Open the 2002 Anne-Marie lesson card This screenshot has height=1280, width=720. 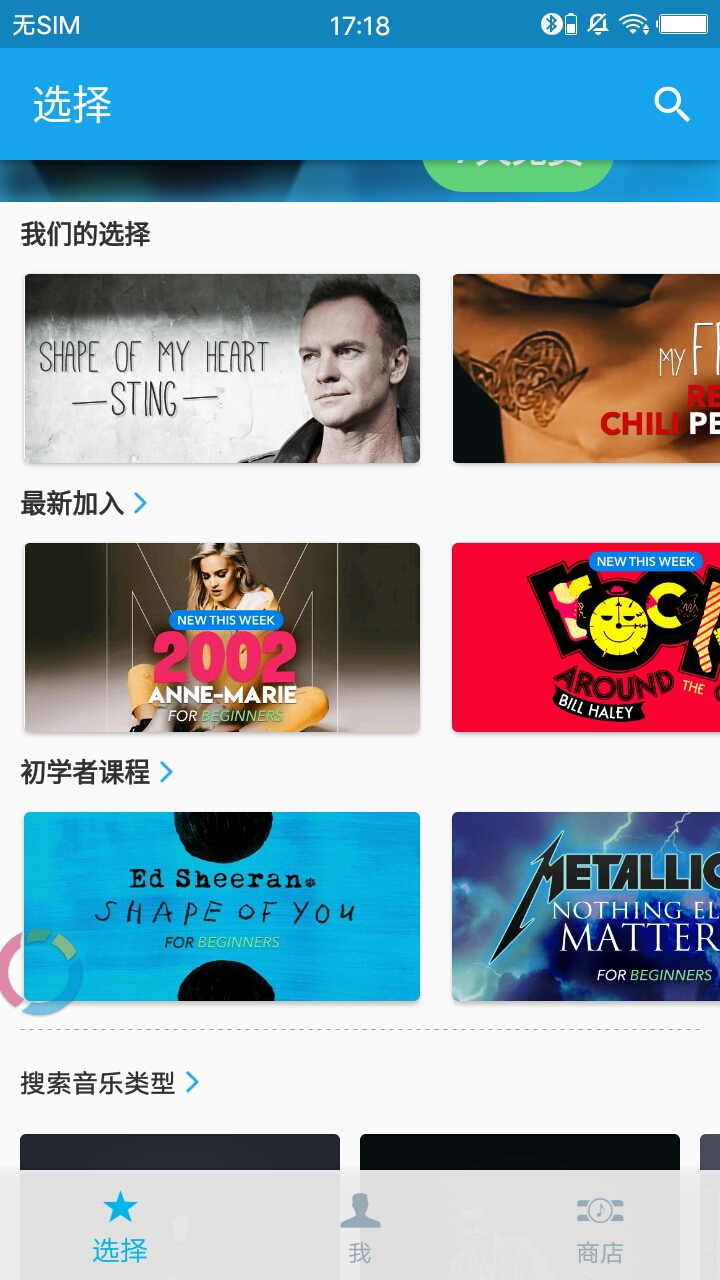(222, 637)
